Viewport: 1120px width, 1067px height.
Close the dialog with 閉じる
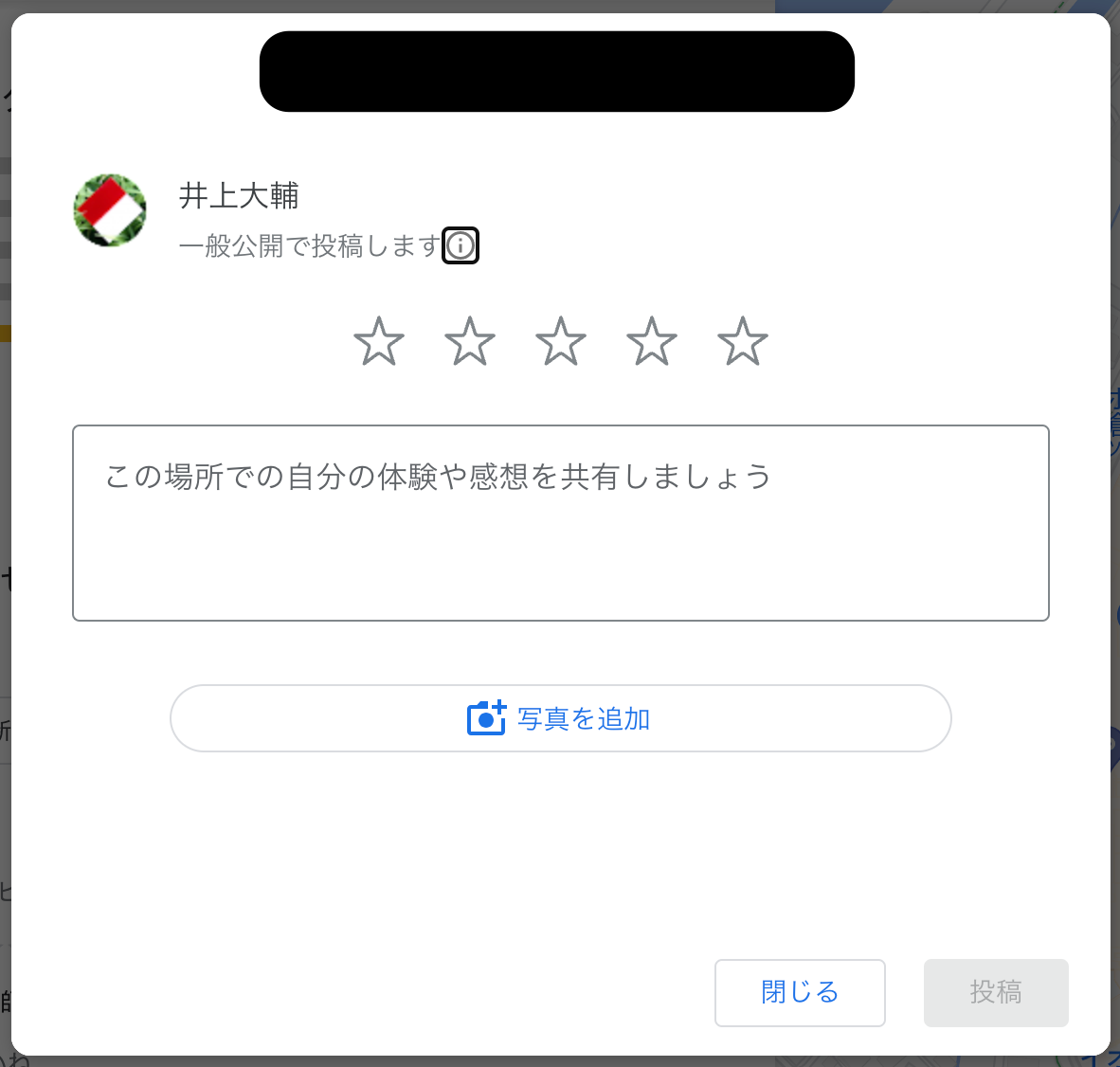point(800,993)
